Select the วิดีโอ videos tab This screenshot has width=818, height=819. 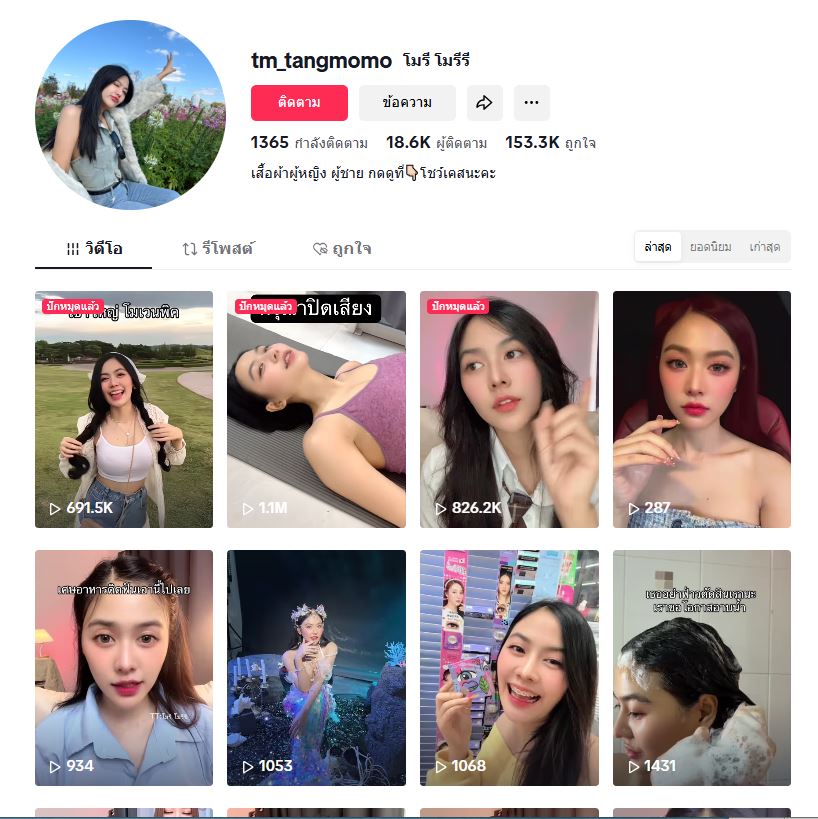pos(94,249)
